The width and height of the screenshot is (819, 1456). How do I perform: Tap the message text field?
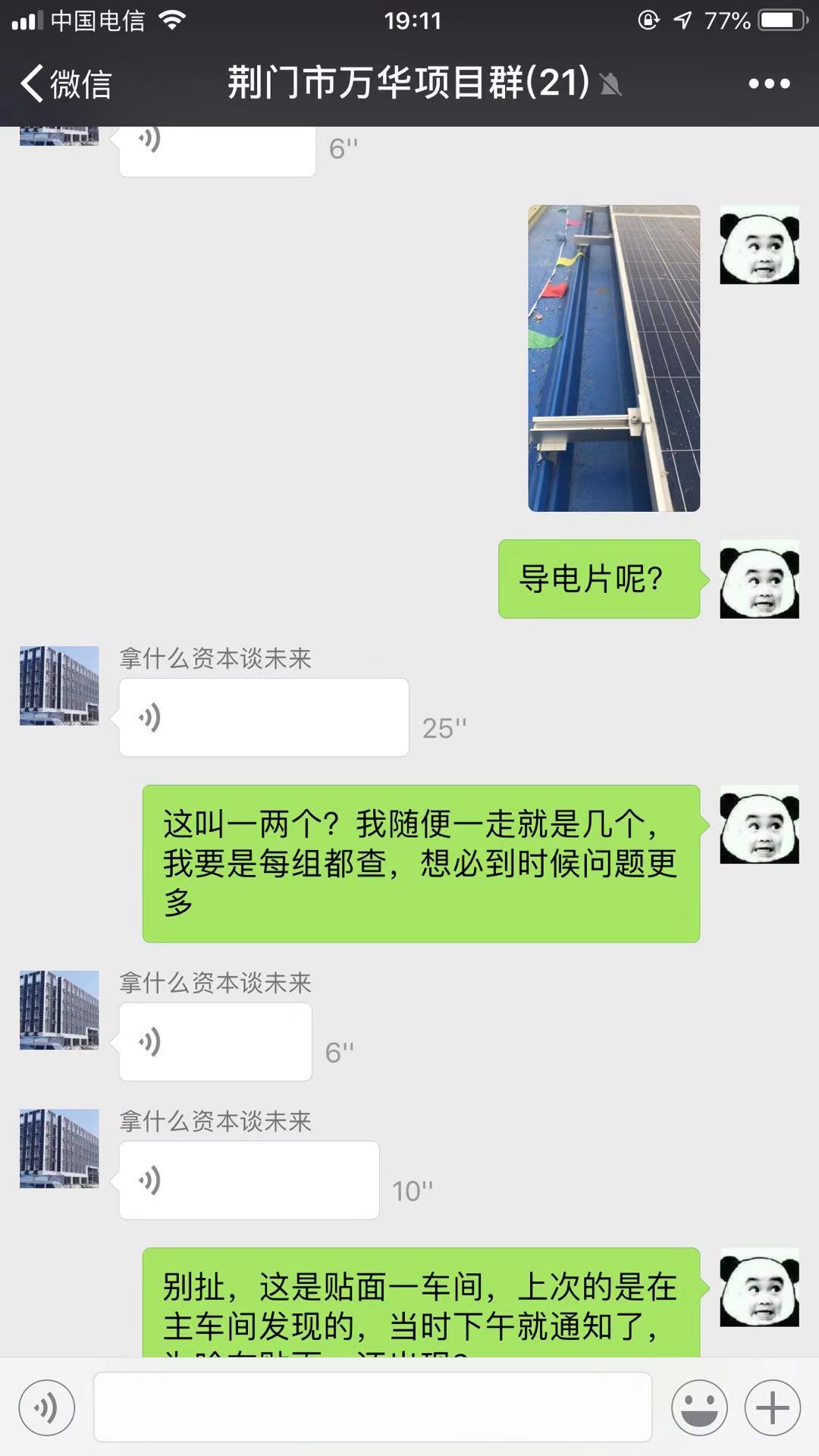(372, 1407)
